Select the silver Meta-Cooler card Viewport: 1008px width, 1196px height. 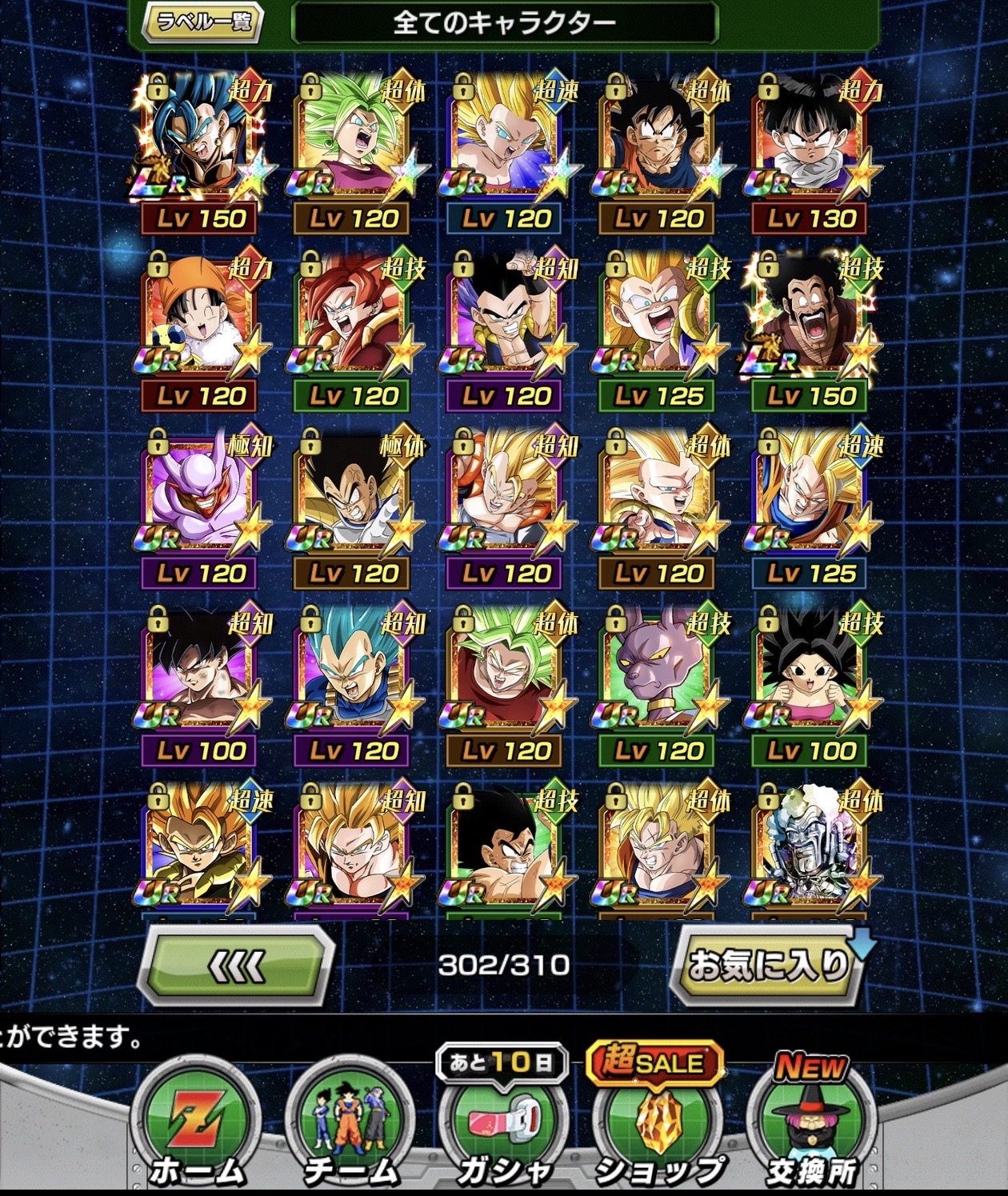[x=811, y=848]
